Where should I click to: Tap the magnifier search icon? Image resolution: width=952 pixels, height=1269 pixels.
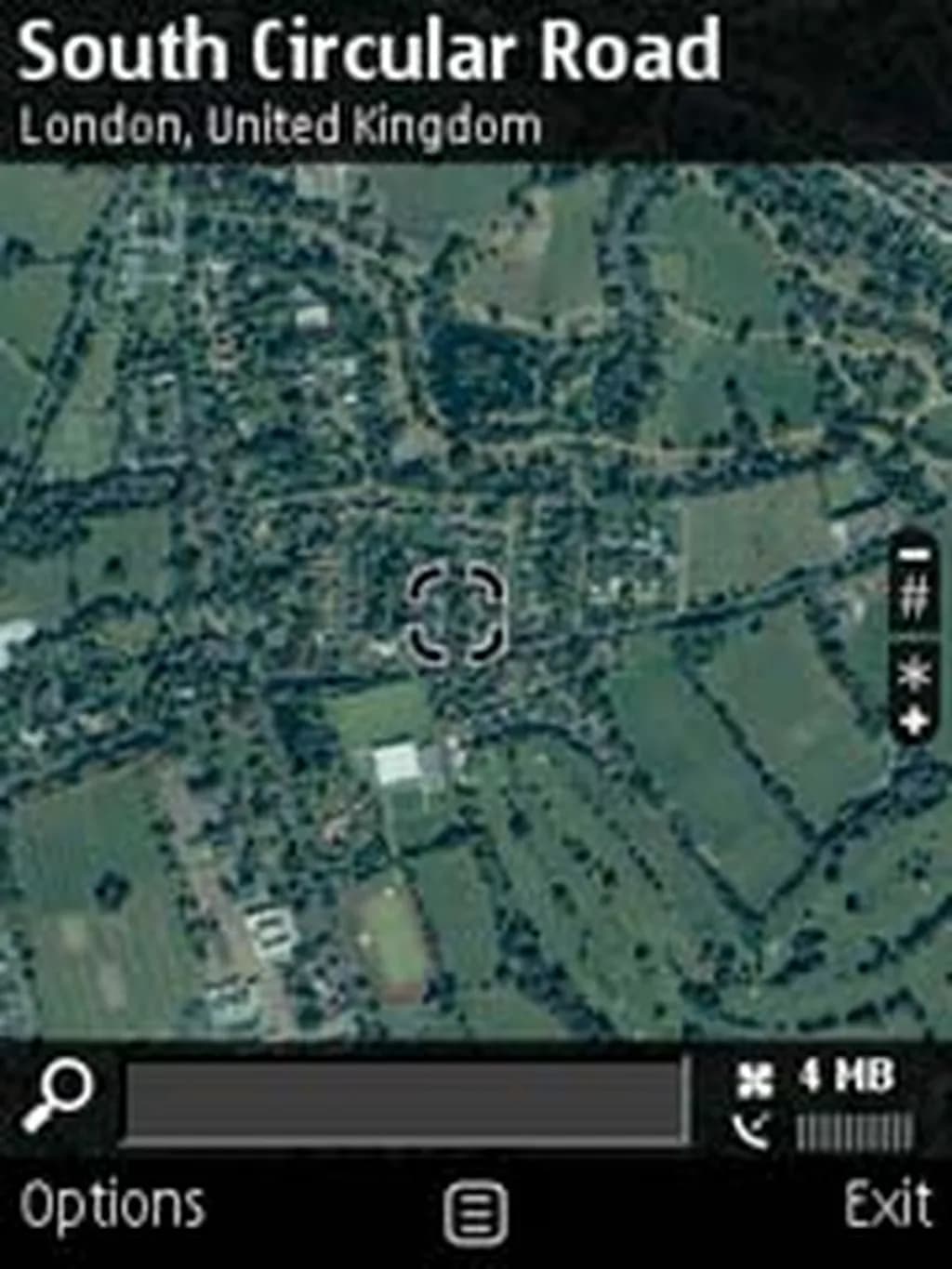[58, 1097]
